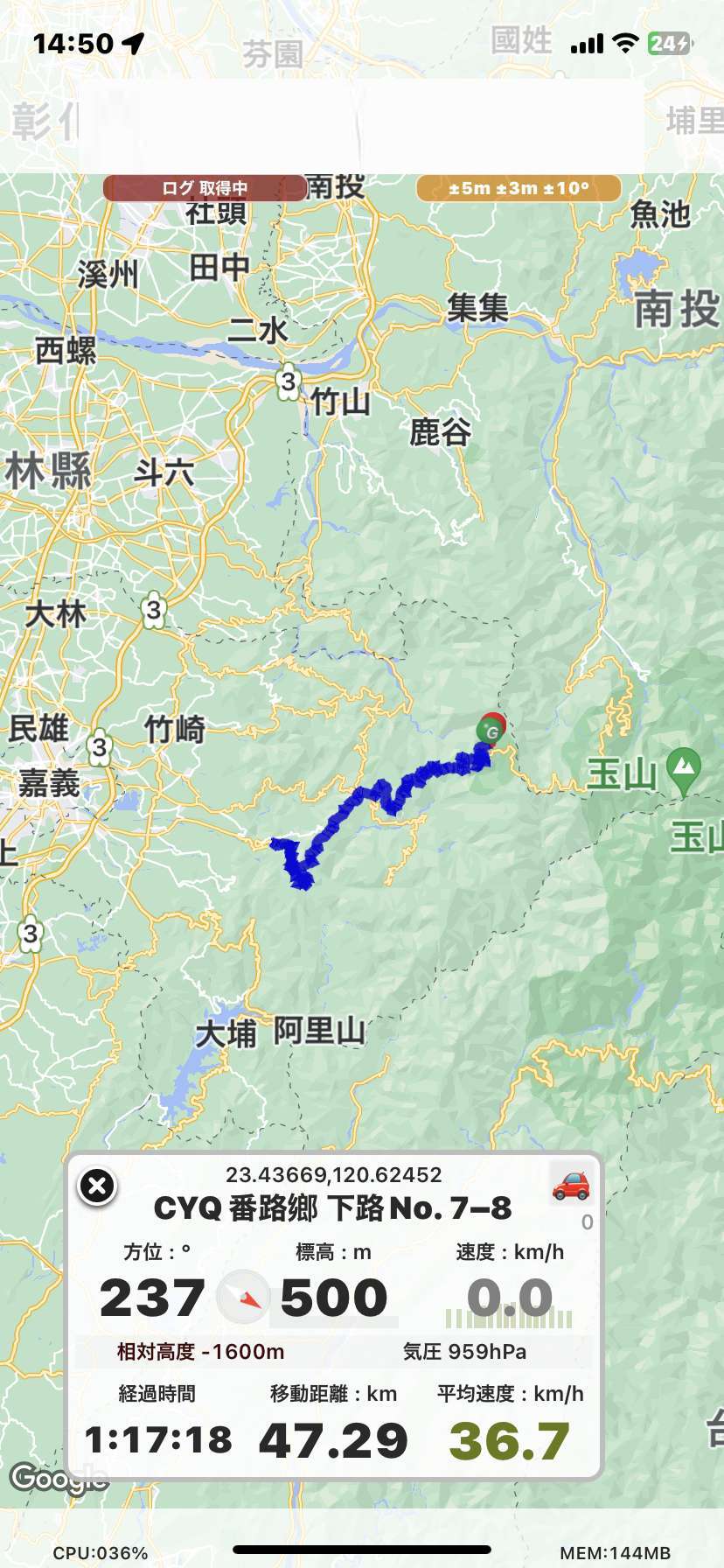This screenshot has height=1568, width=724.
Task: Tap the ログ取得中 logging status button
Action: pyautogui.click(x=205, y=188)
